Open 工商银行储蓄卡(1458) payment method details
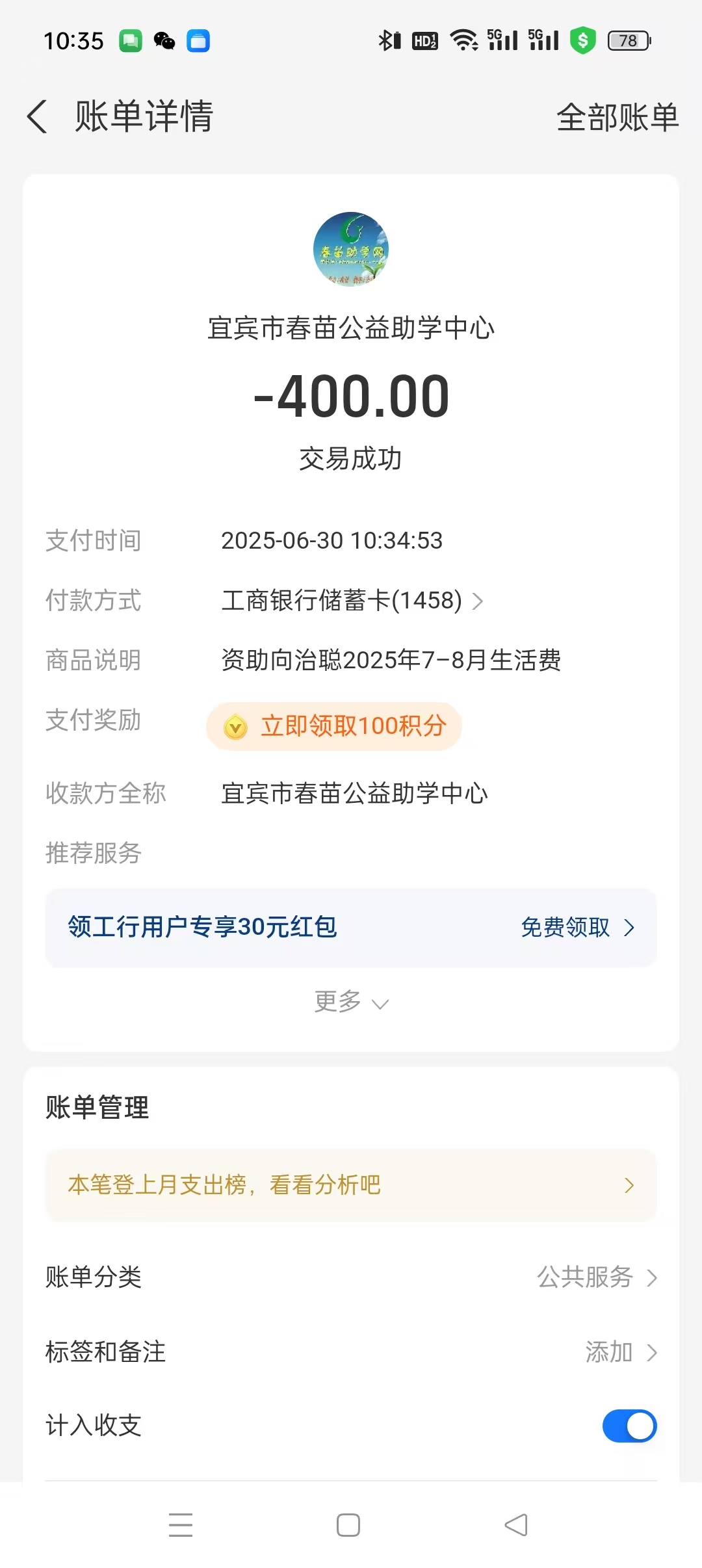This screenshot has height=1568, width=702. coord(352,600)
